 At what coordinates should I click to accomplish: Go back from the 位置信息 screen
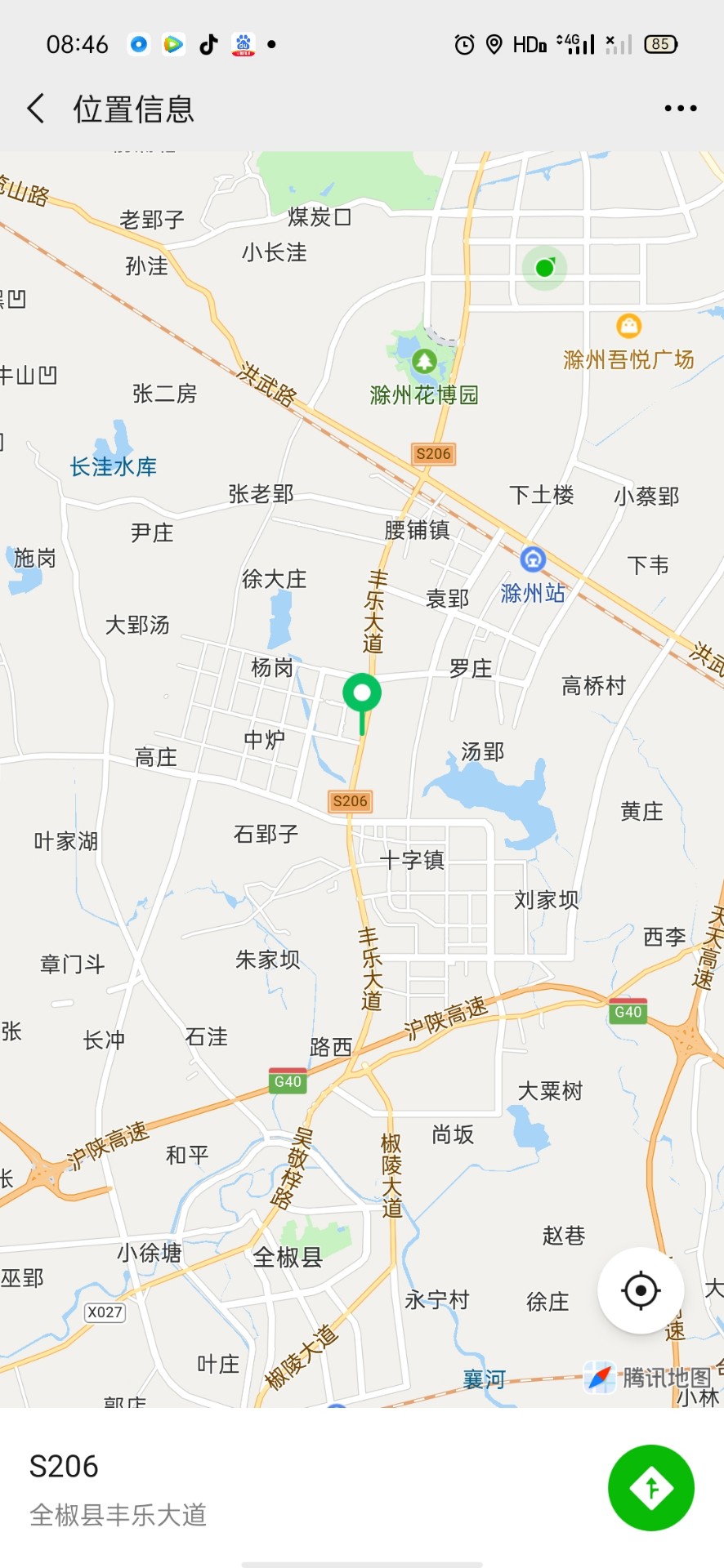pos(36,108)
